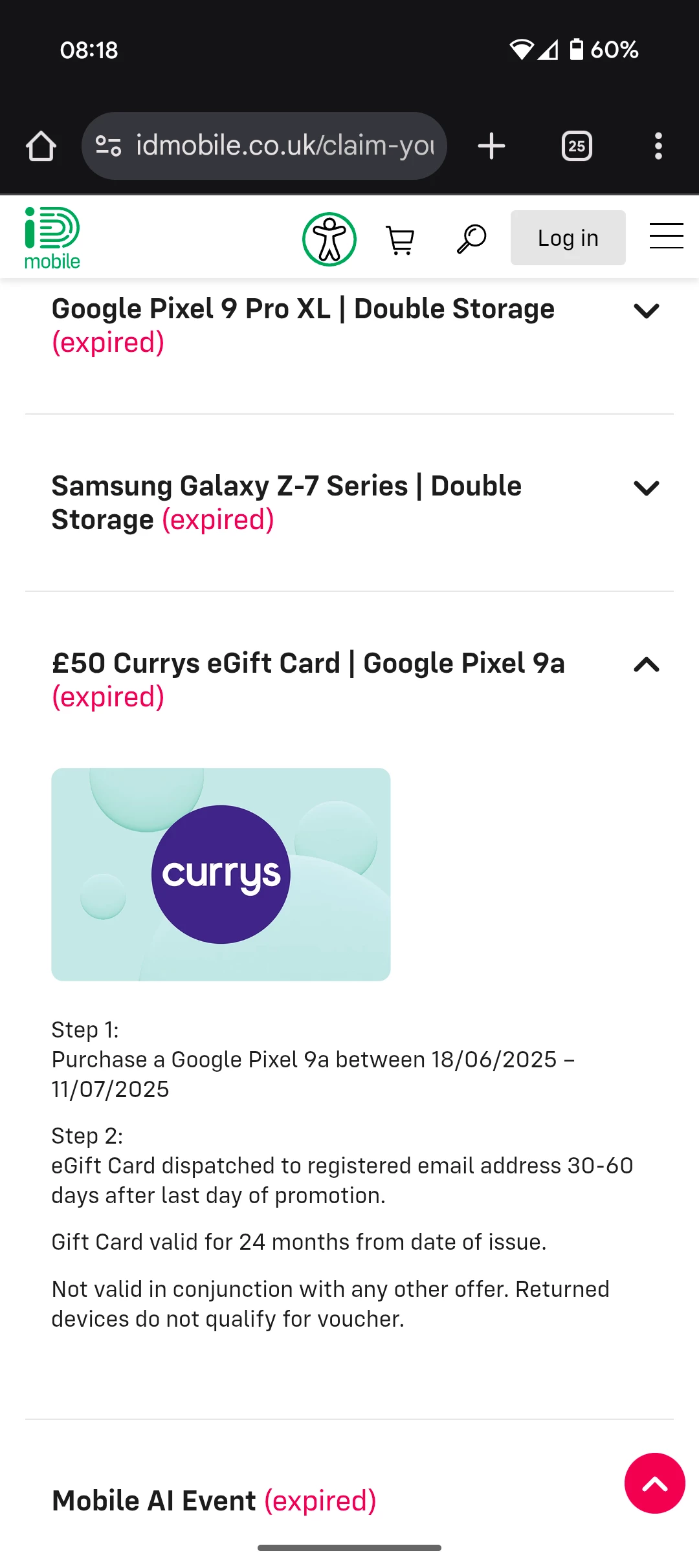Tap the Log in button
The height and width of the screenshot is (1568, 699).
pos(568,238)
